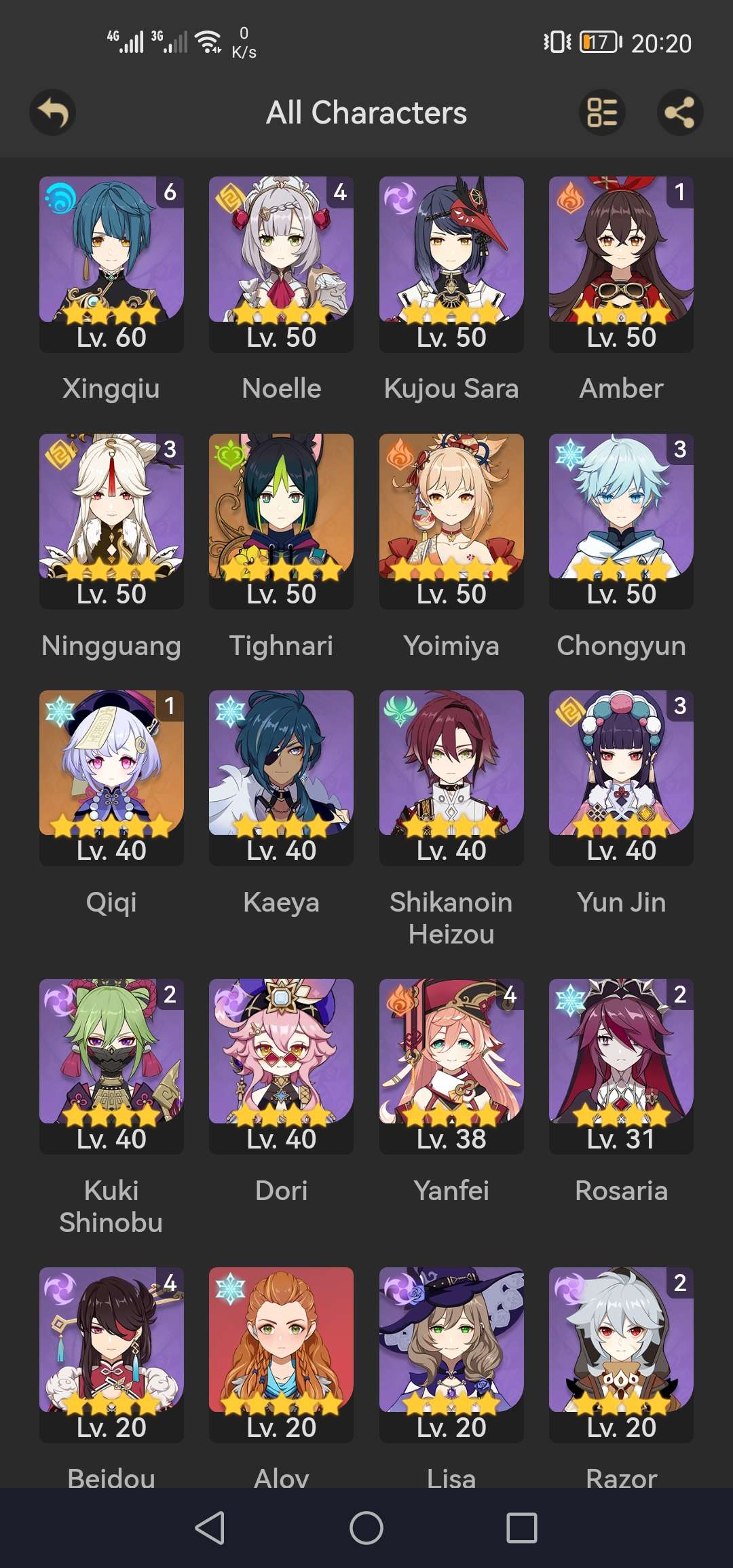Go back using the top-left arrow
The width and height of the screenshot is (733, 1568).
[x=52, y=113]
